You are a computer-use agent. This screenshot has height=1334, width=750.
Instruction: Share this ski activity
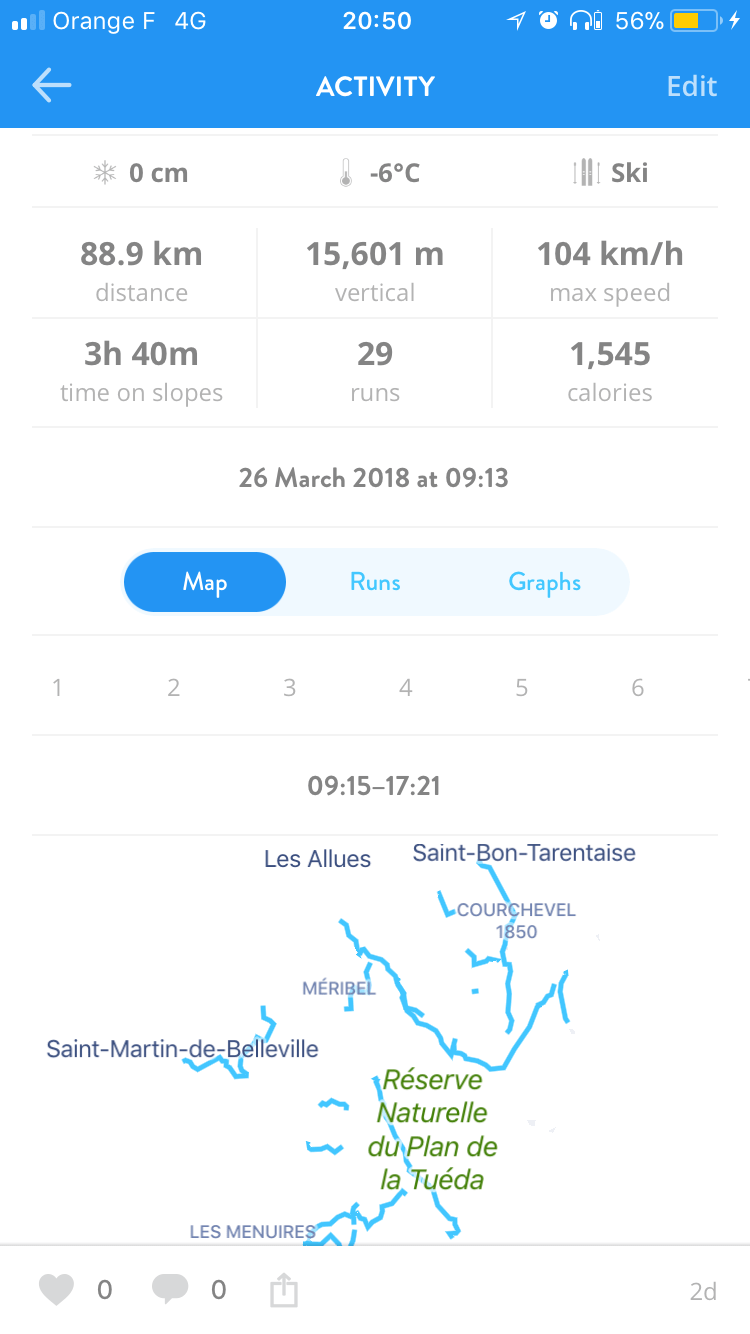click(284, 1290)
